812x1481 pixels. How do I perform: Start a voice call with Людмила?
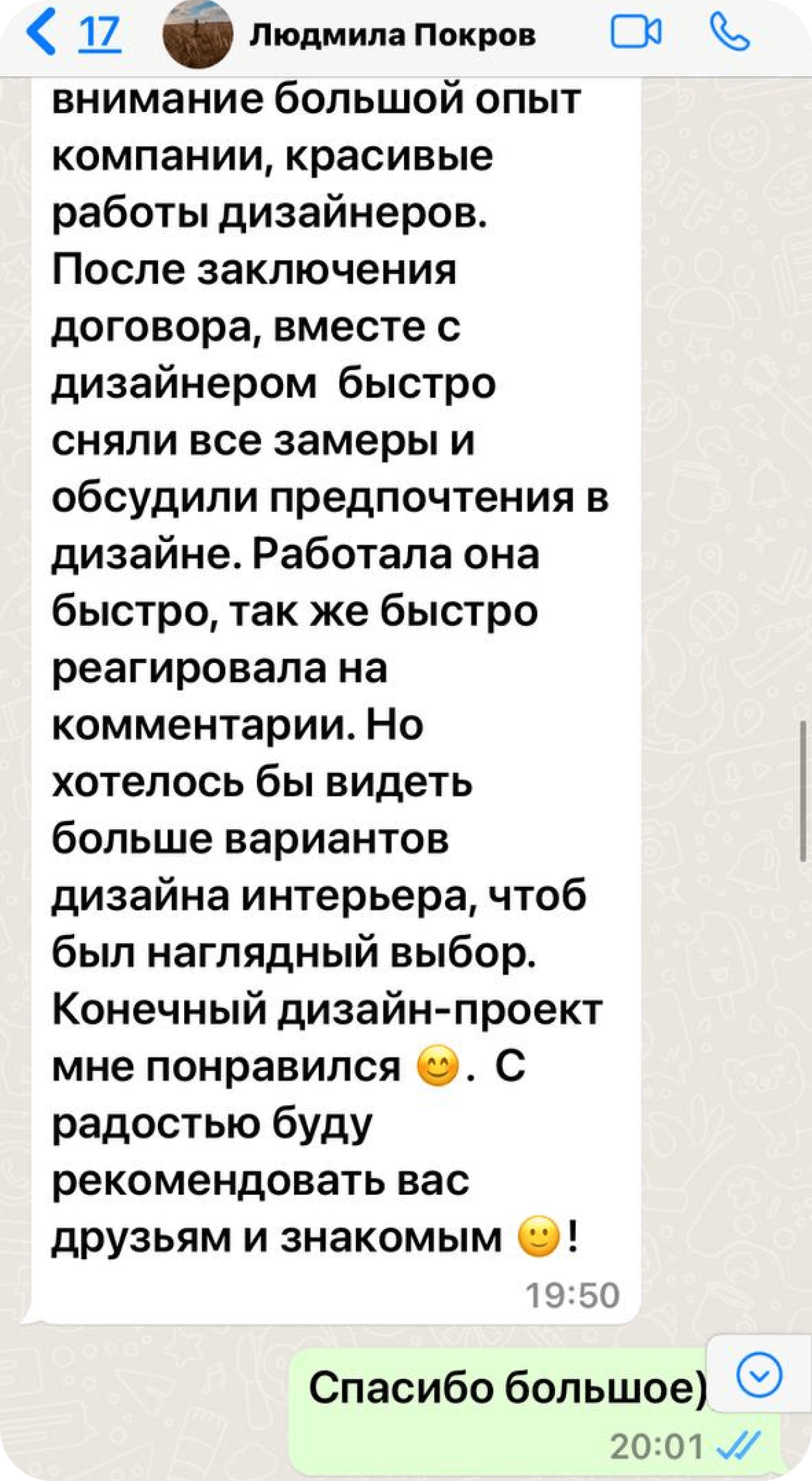[x=729, y=33]
